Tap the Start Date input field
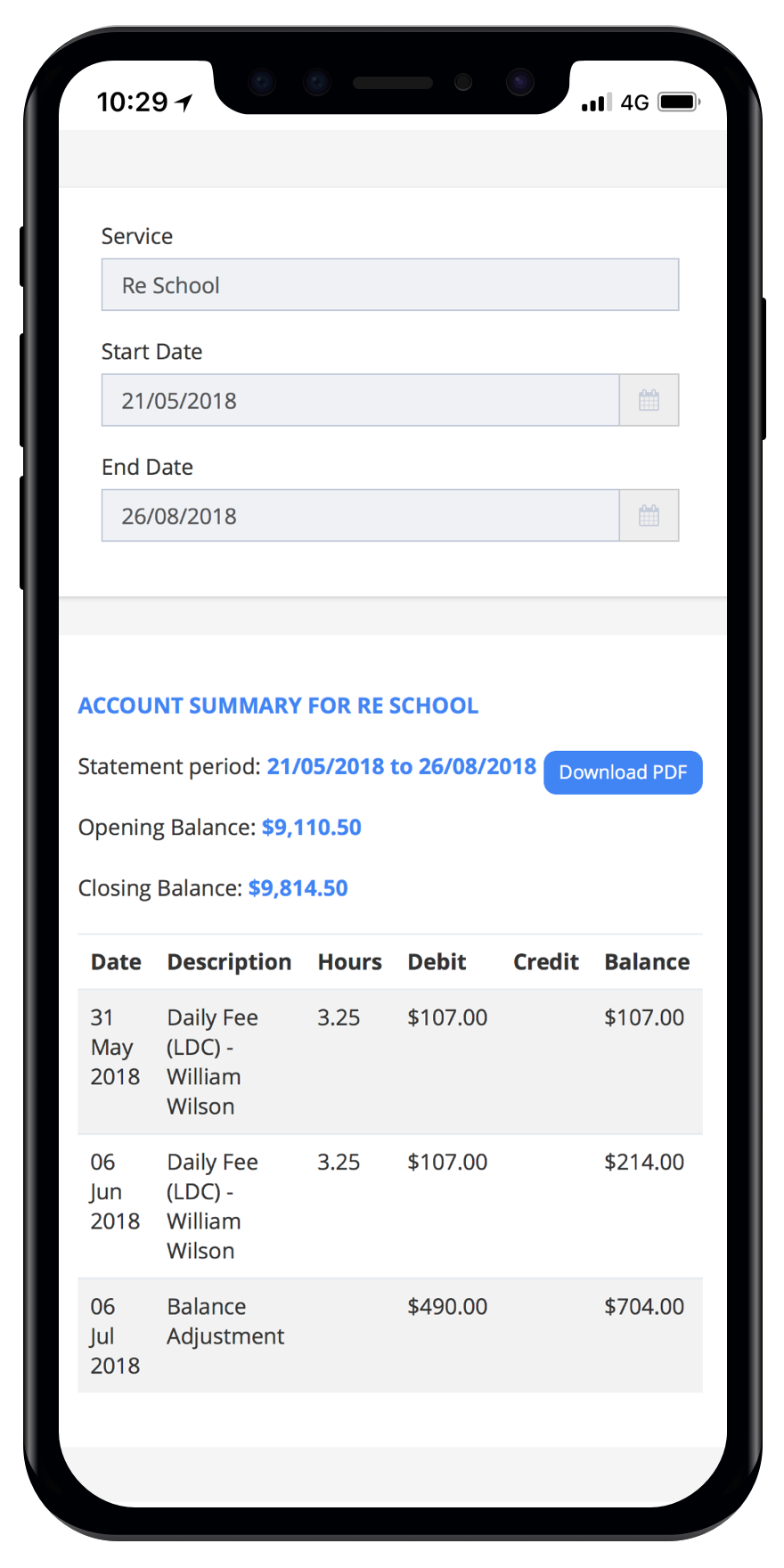The image size is (784, 1568). (x=360, y=401)
